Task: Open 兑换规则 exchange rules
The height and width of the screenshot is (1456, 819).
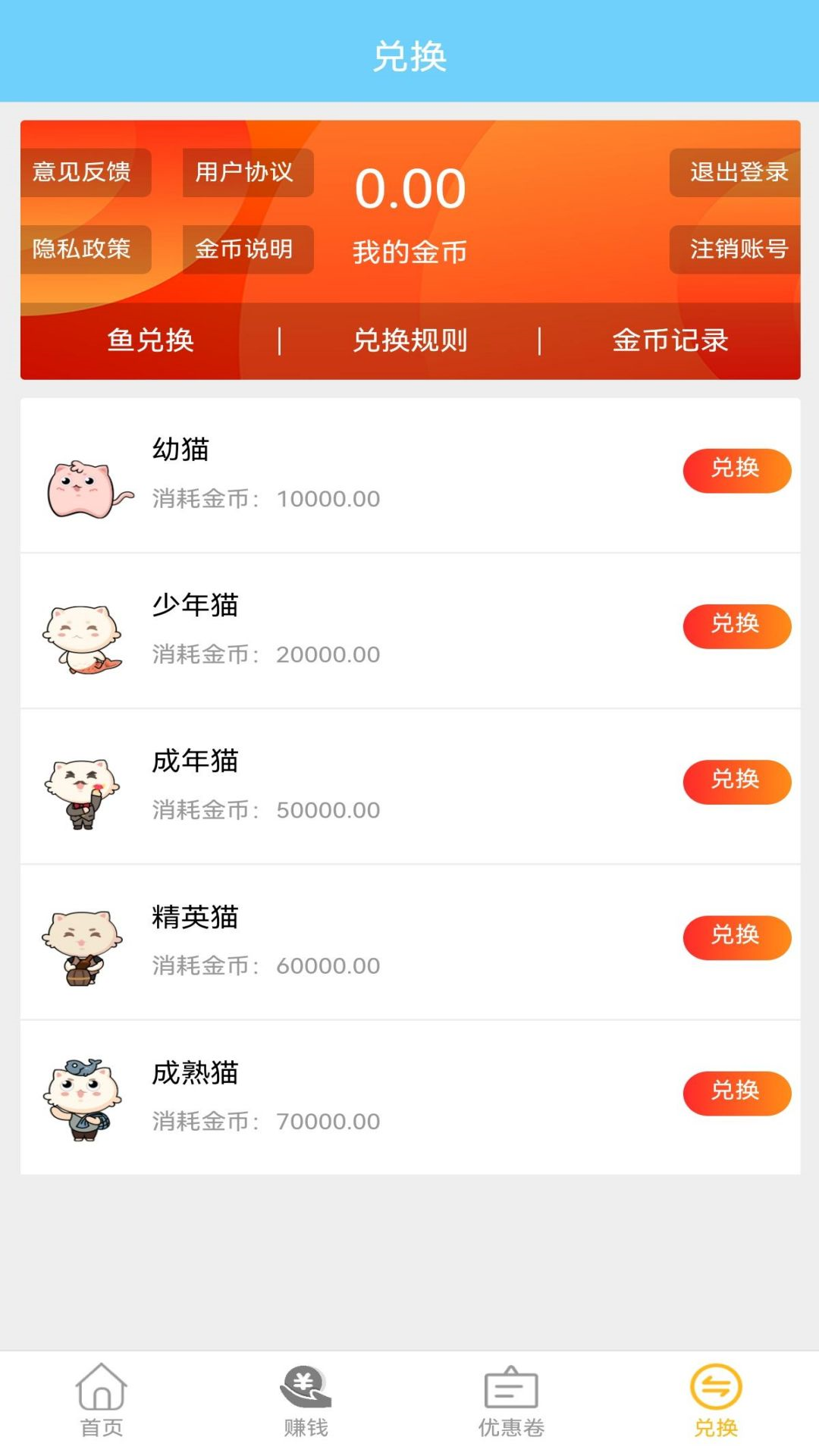Action: tap(410, 340)
